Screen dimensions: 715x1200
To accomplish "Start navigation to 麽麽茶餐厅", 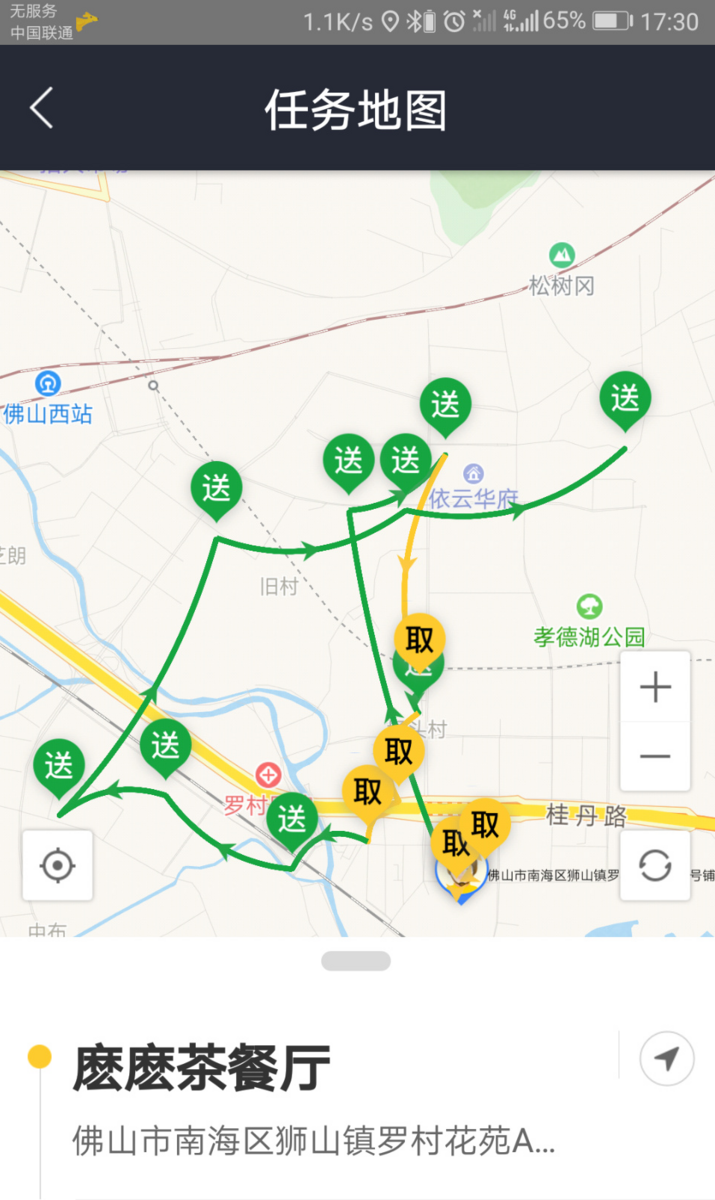I will [667, 1059].
